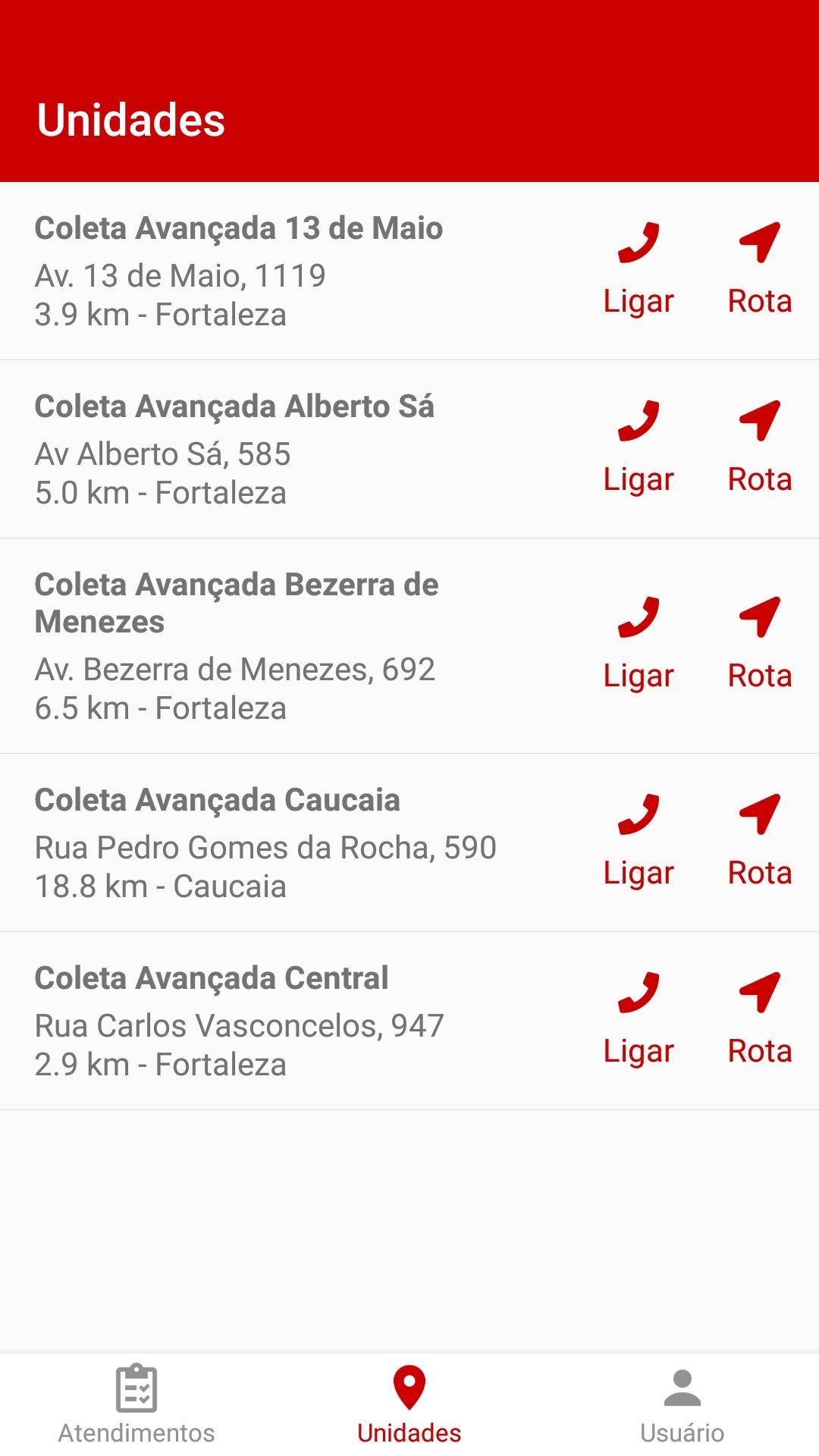Get route to Coleta Avançada Central
819x1456 pixels.
(760, 1020)
